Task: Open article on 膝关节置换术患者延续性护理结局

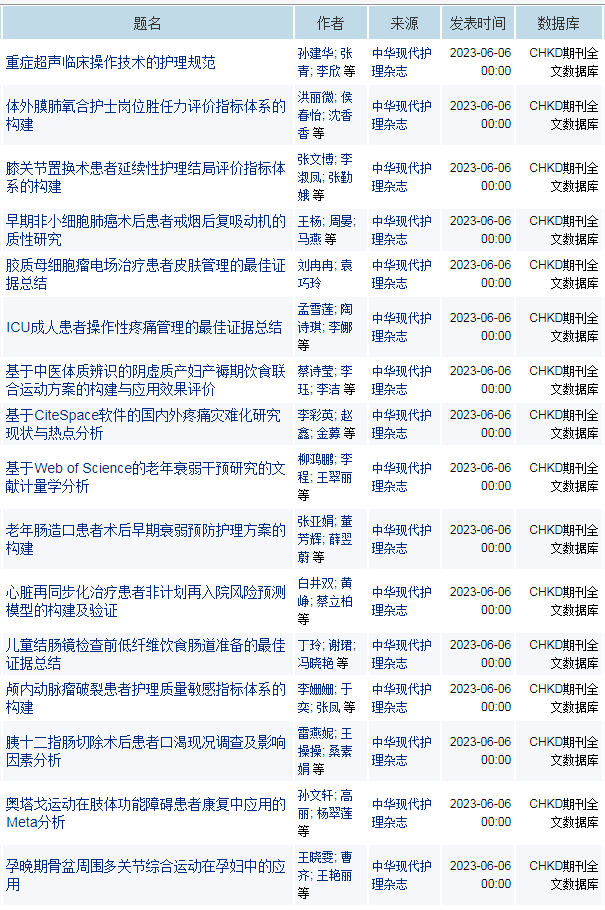Action: (x=145, y=168)
